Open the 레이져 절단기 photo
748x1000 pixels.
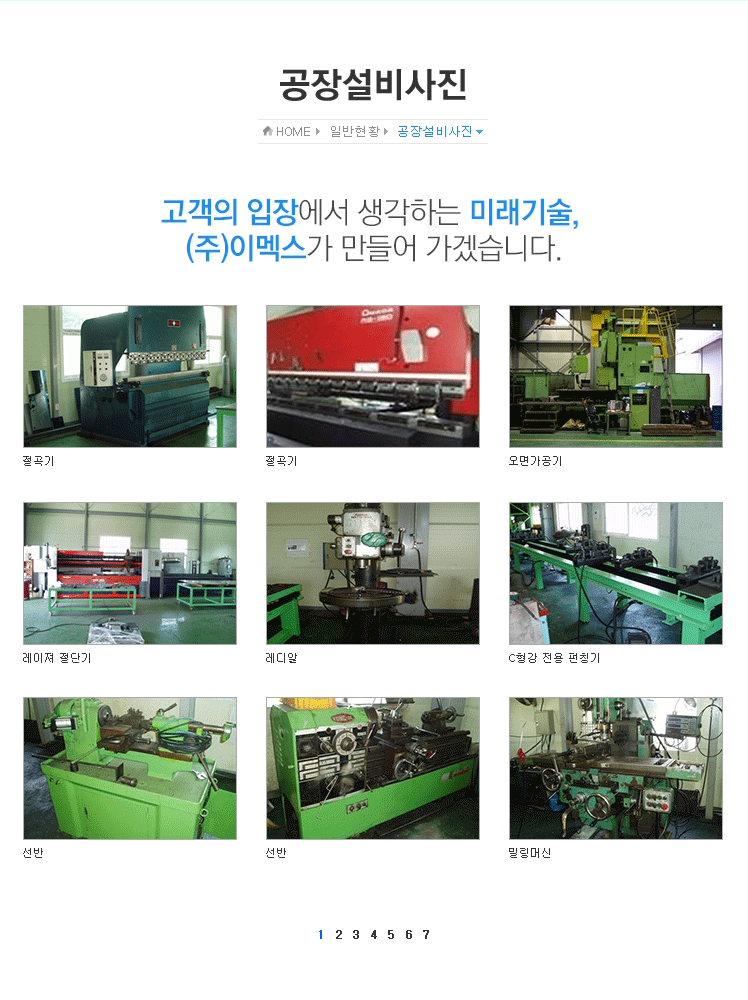coord(130,573)
